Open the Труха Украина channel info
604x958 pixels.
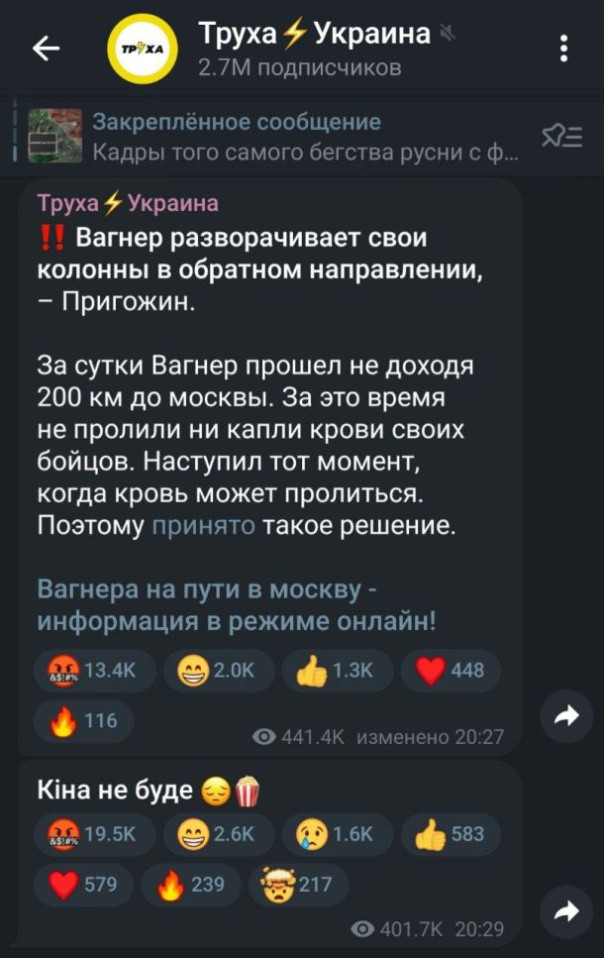point(300,49)
